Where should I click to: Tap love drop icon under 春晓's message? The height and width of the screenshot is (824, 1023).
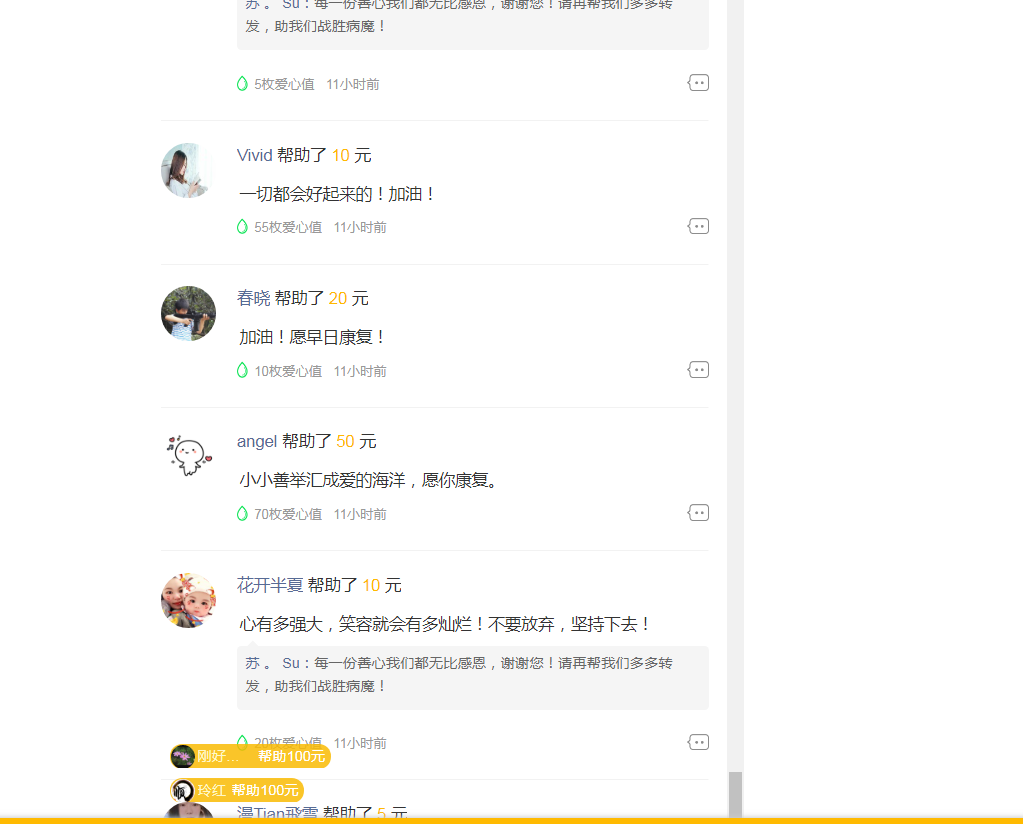[x=242, y=370]
